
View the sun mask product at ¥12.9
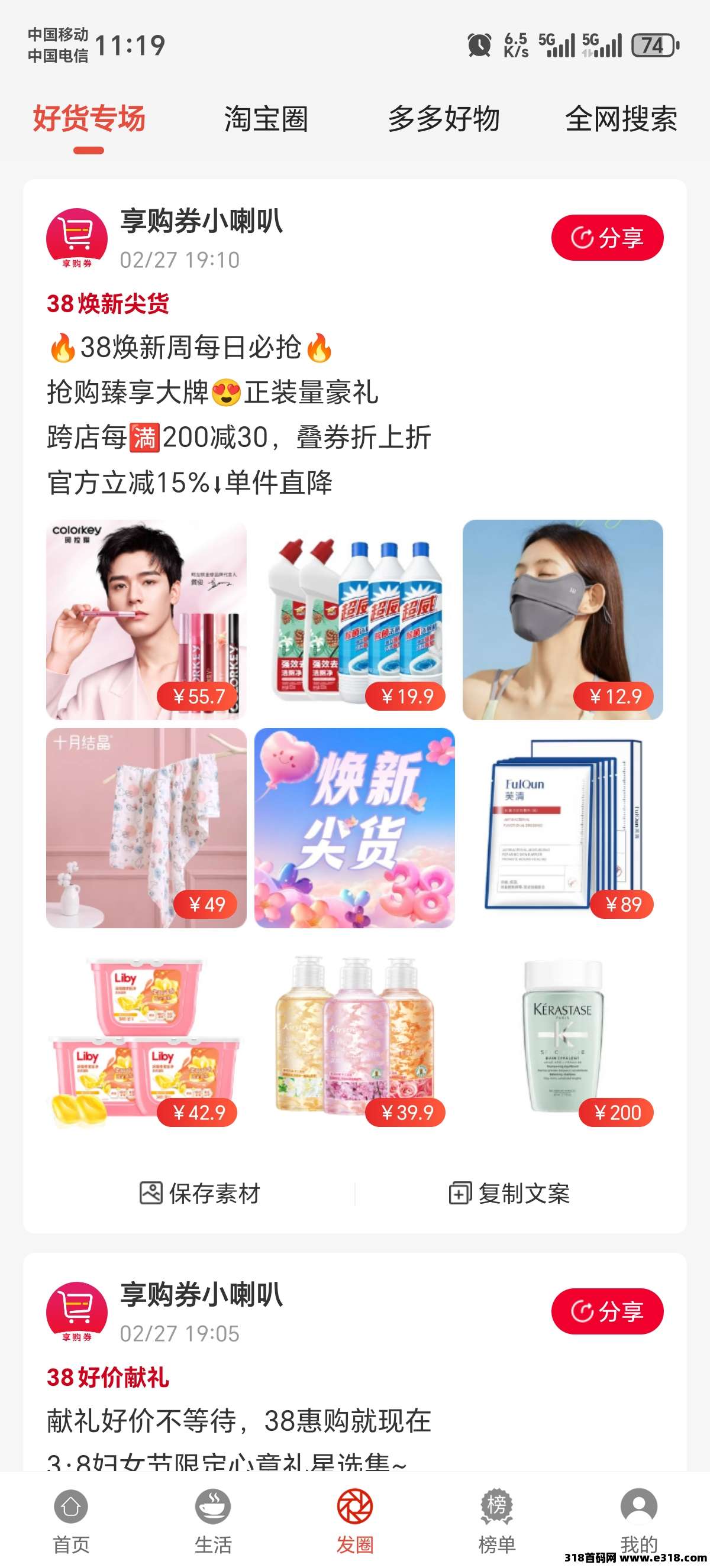563,619
